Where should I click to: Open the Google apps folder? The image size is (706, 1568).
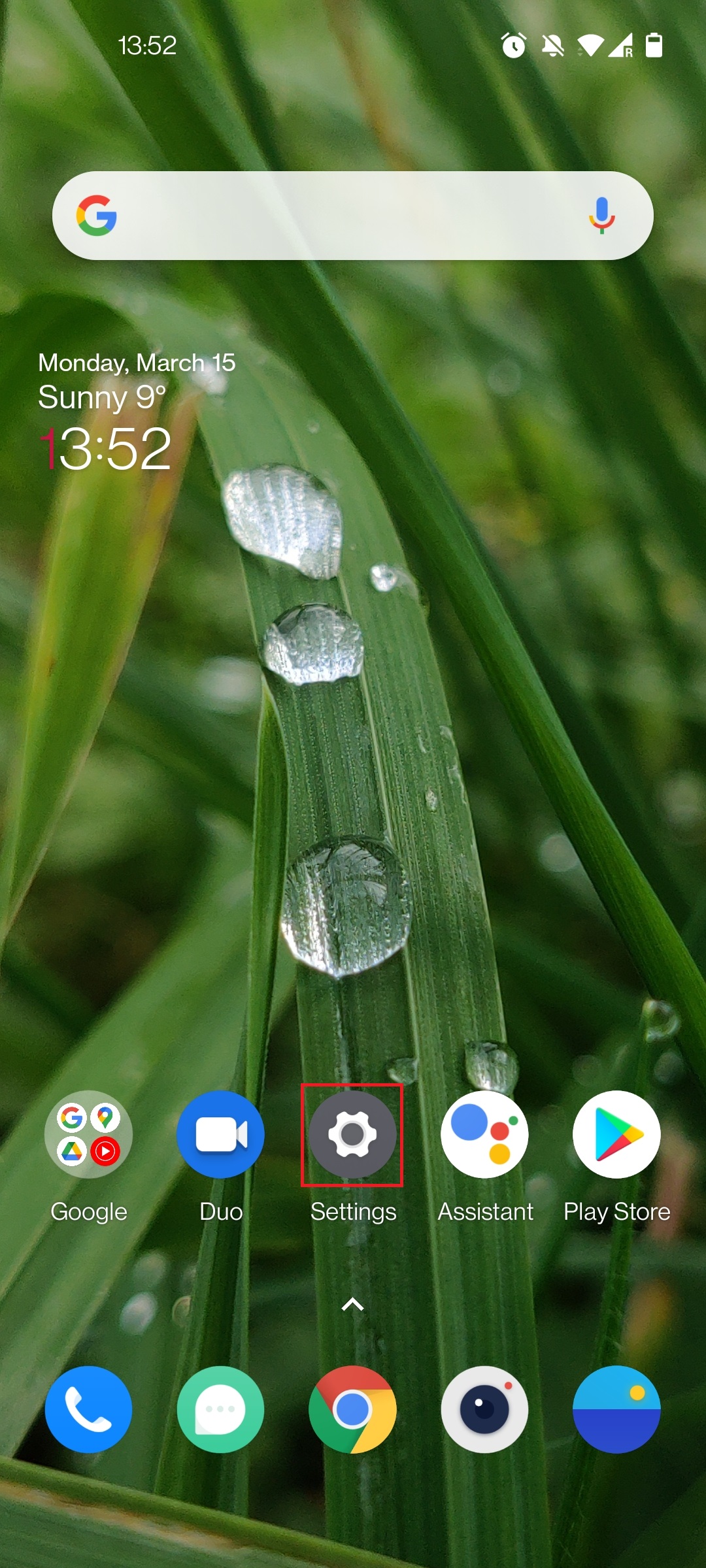[x=88, y=1135]
